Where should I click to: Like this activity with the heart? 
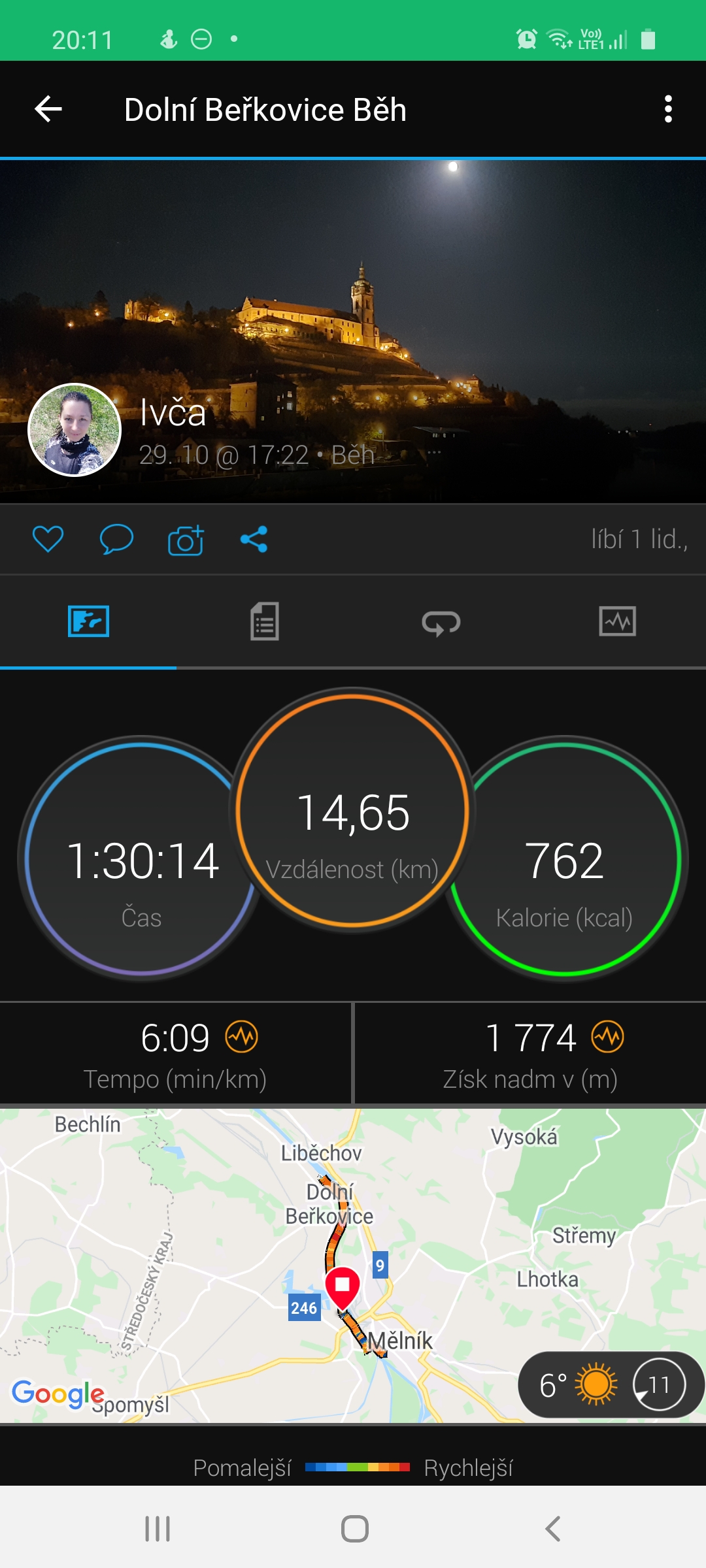click(48, 540)
